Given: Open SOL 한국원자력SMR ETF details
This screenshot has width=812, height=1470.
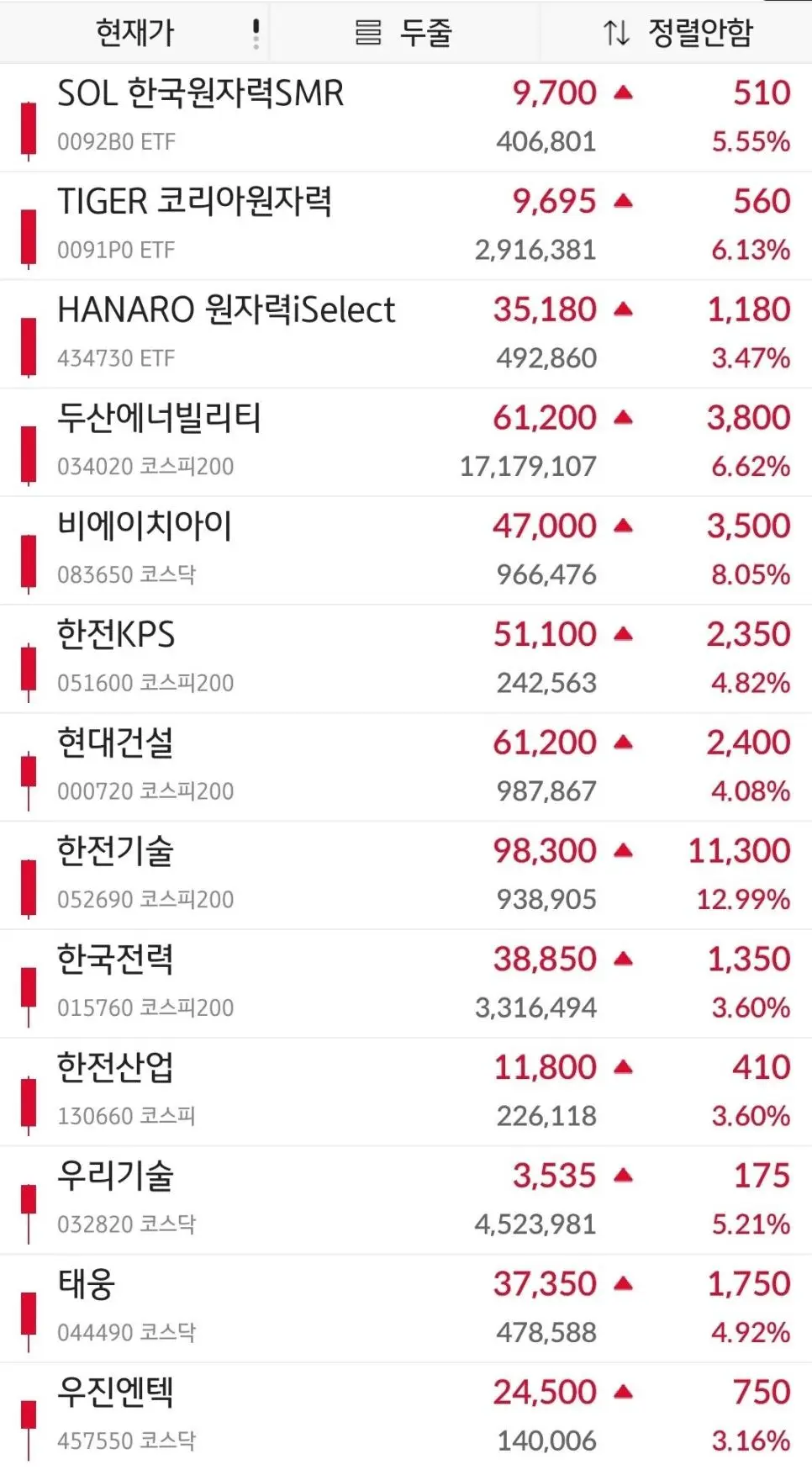Looking at the screenshot, I should tap(406, 118).
